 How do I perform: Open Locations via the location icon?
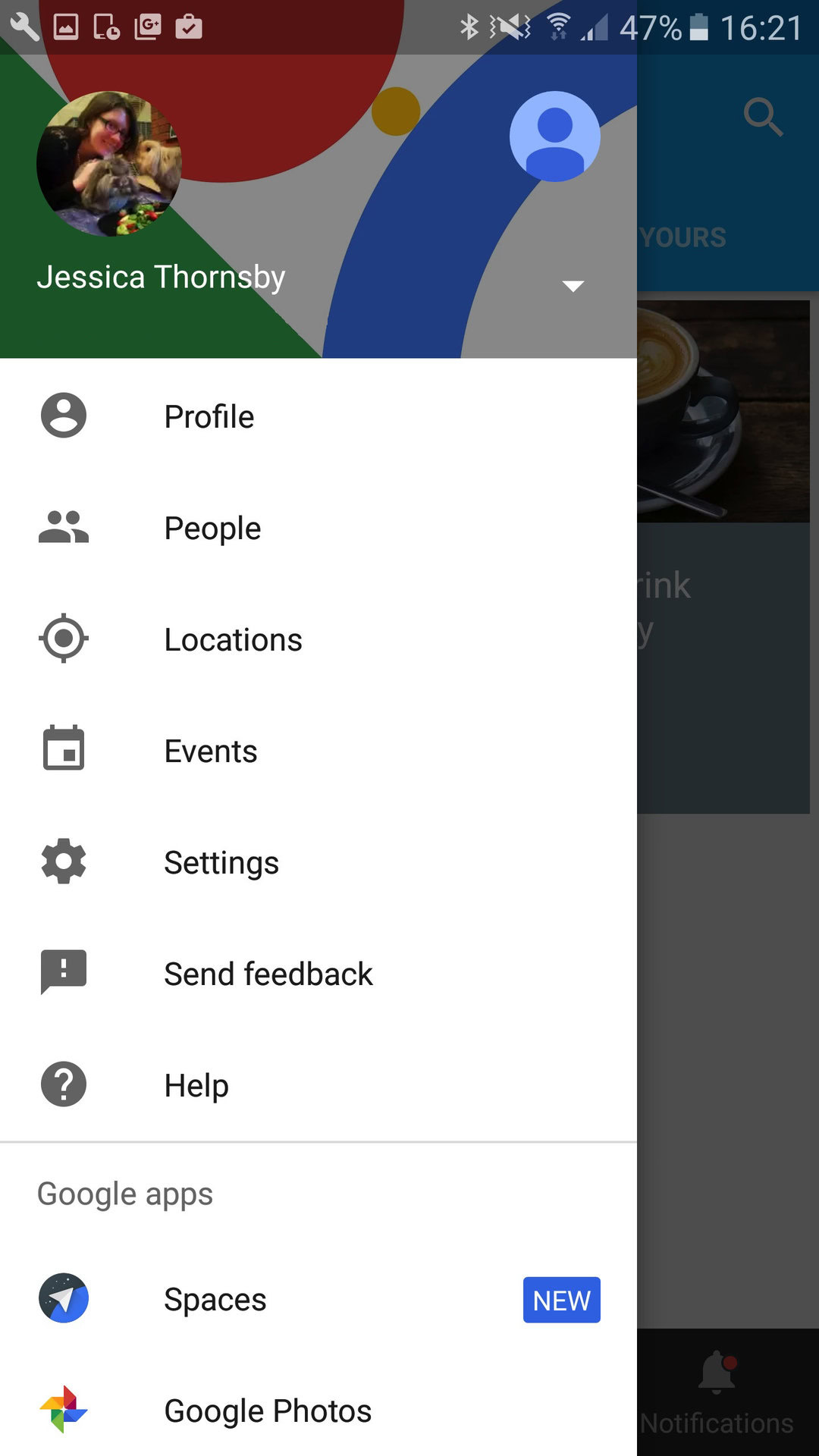point(63,639)
